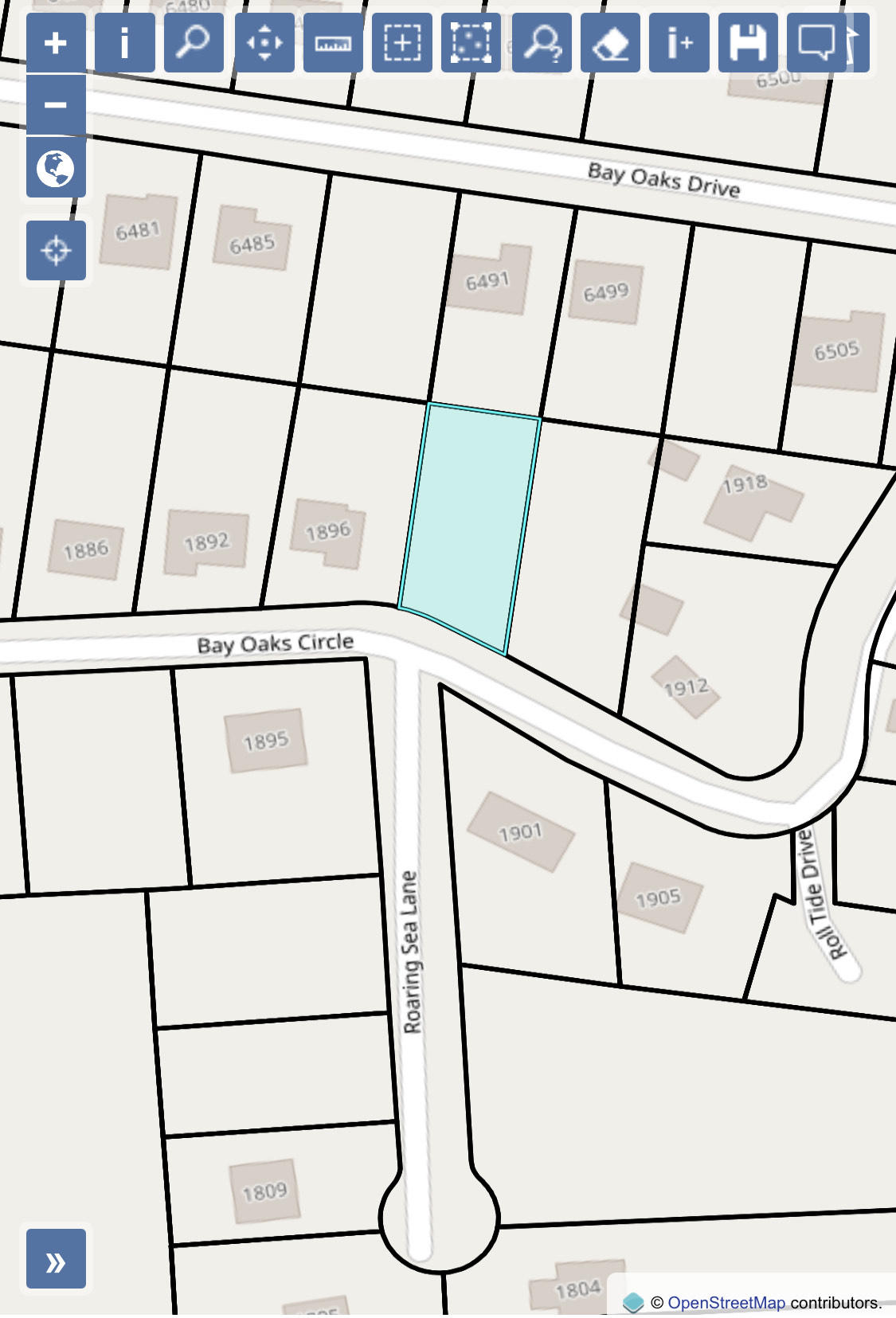Center map on my location
The width and height of the screenshot is (896, 1318).
click(56, 250)
